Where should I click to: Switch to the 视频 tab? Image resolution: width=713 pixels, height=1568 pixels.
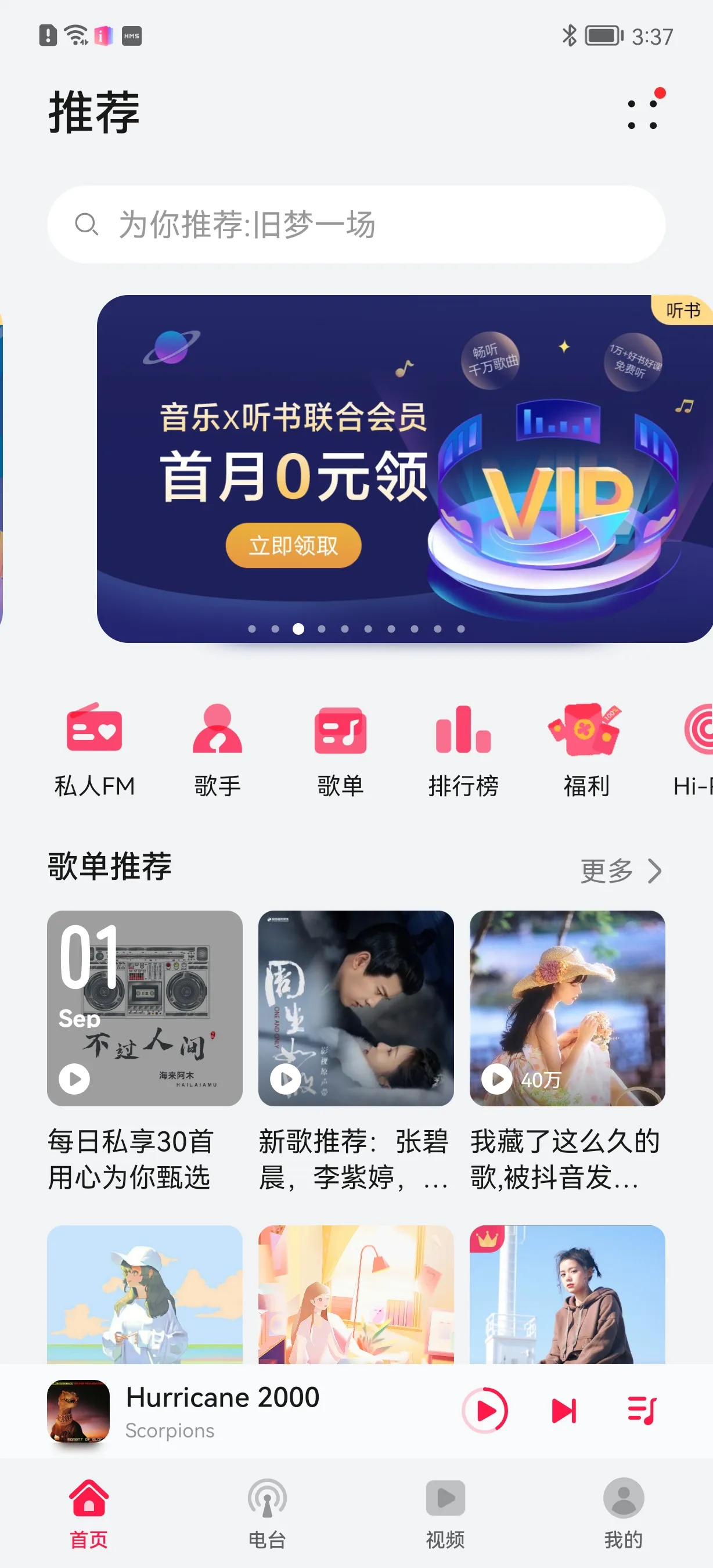[445, 1513]
